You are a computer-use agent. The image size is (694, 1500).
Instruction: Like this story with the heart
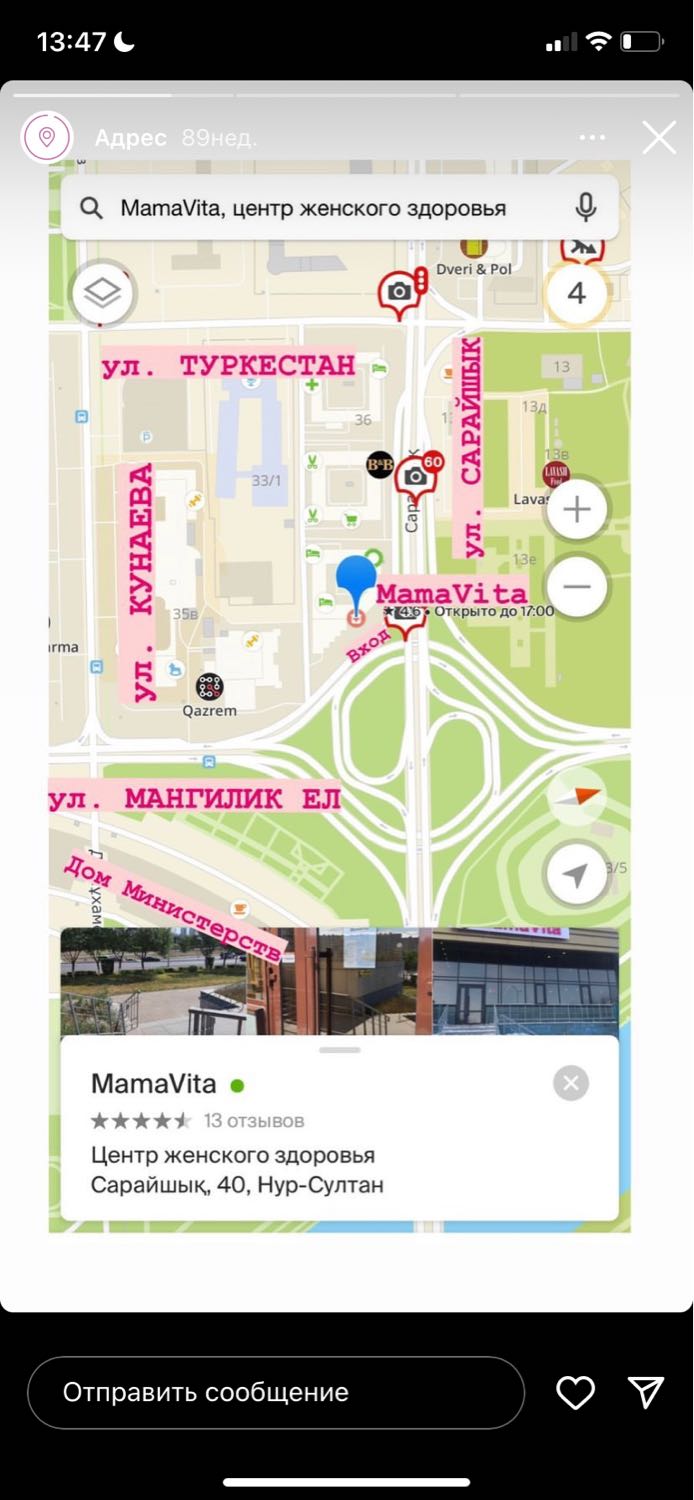tap(575, 1392)
